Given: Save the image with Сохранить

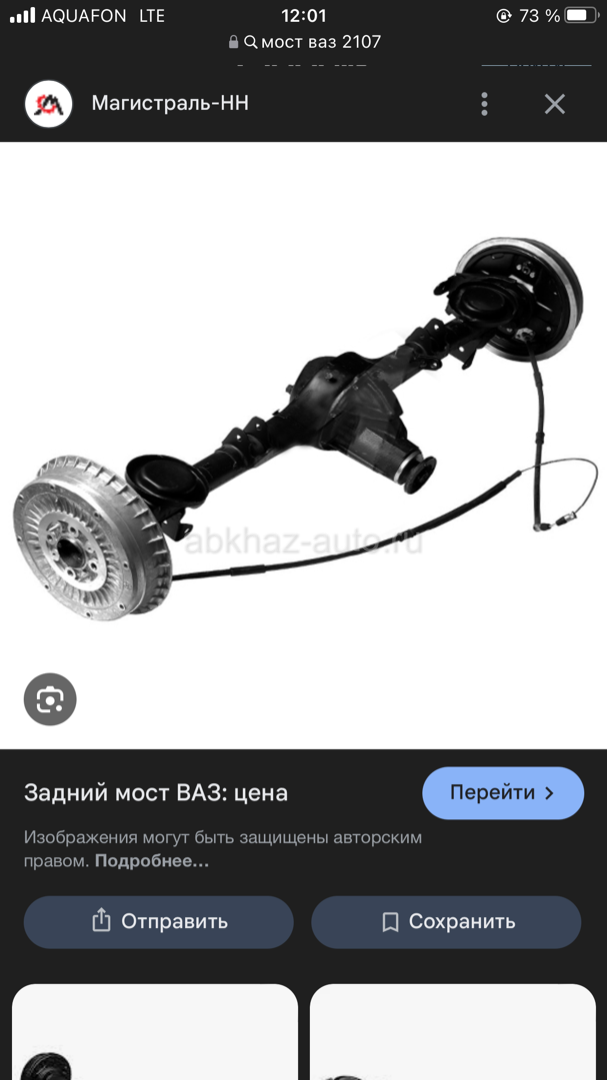Looking at the screenshot, I should pyautogui.click(x=446, y=922).
